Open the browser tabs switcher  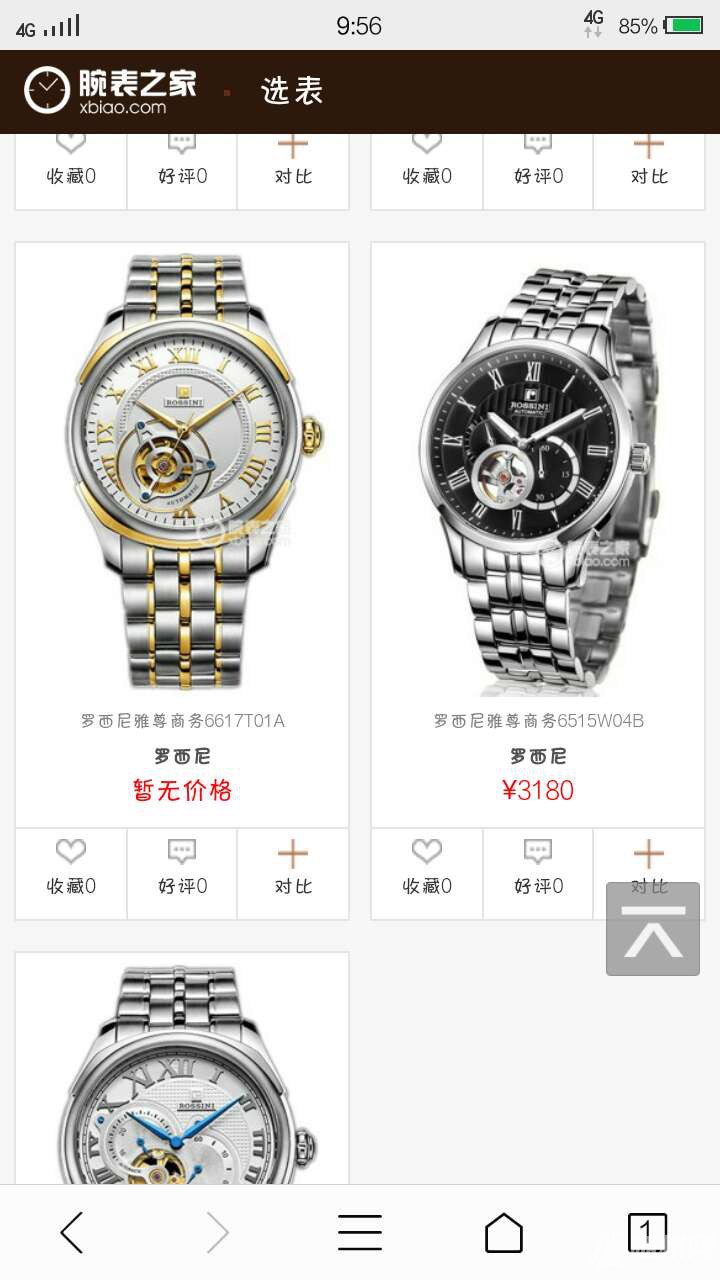point(646,1232)
